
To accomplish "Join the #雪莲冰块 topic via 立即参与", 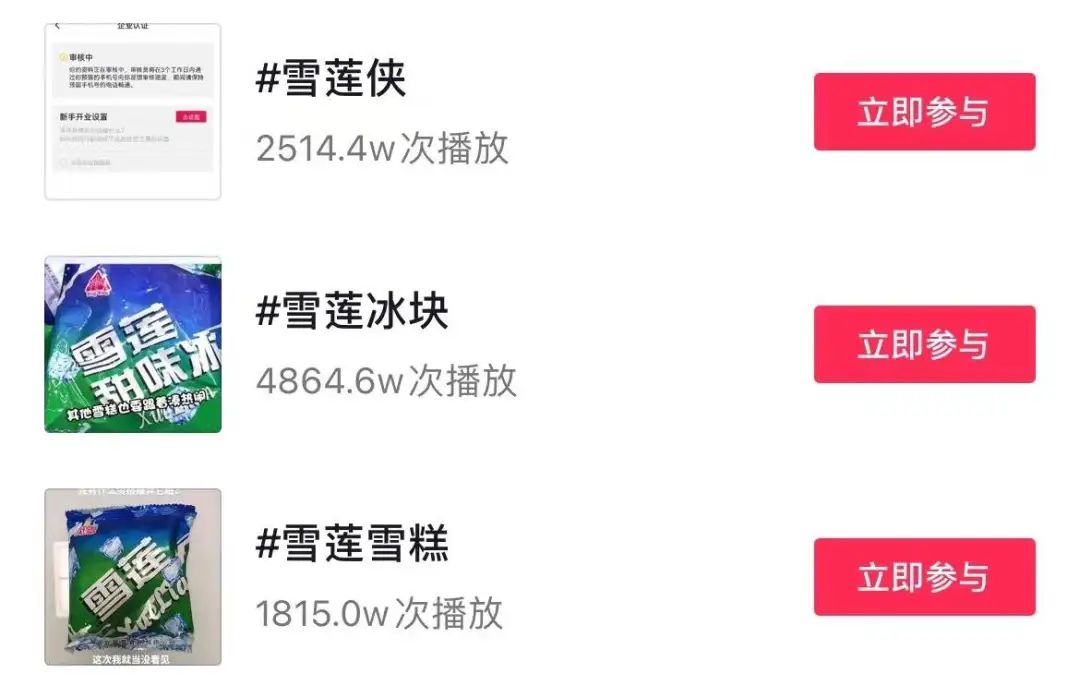I will [x=924, y=344].
